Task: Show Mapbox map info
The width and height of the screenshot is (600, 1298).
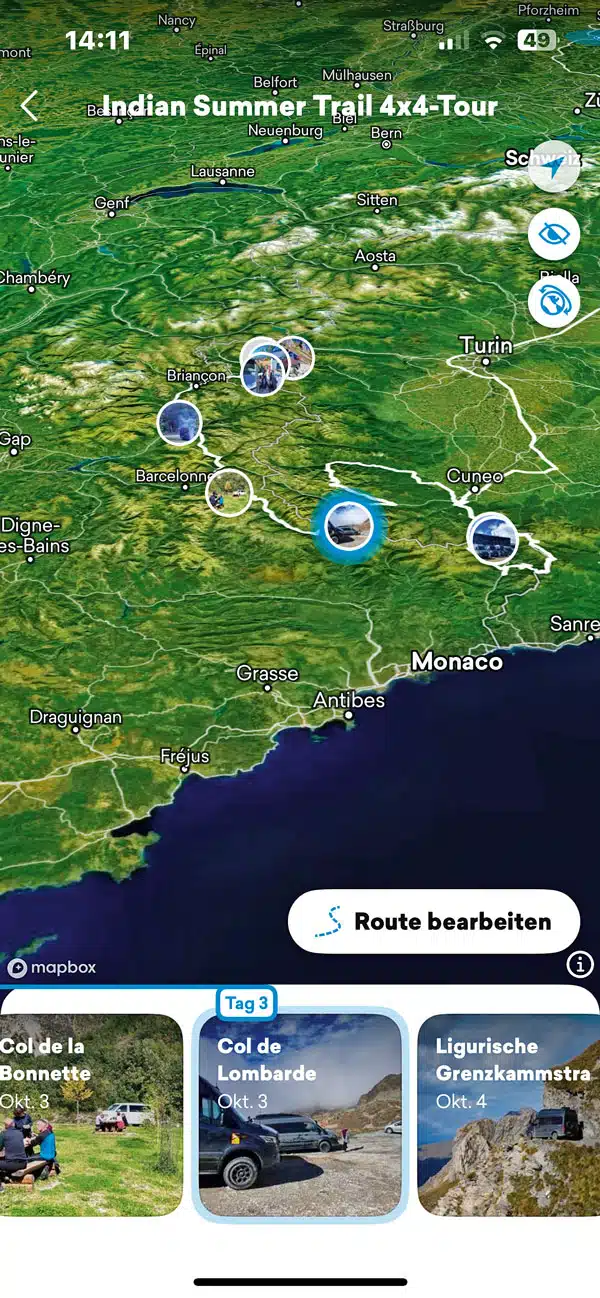Action: (x=580, y=964)
